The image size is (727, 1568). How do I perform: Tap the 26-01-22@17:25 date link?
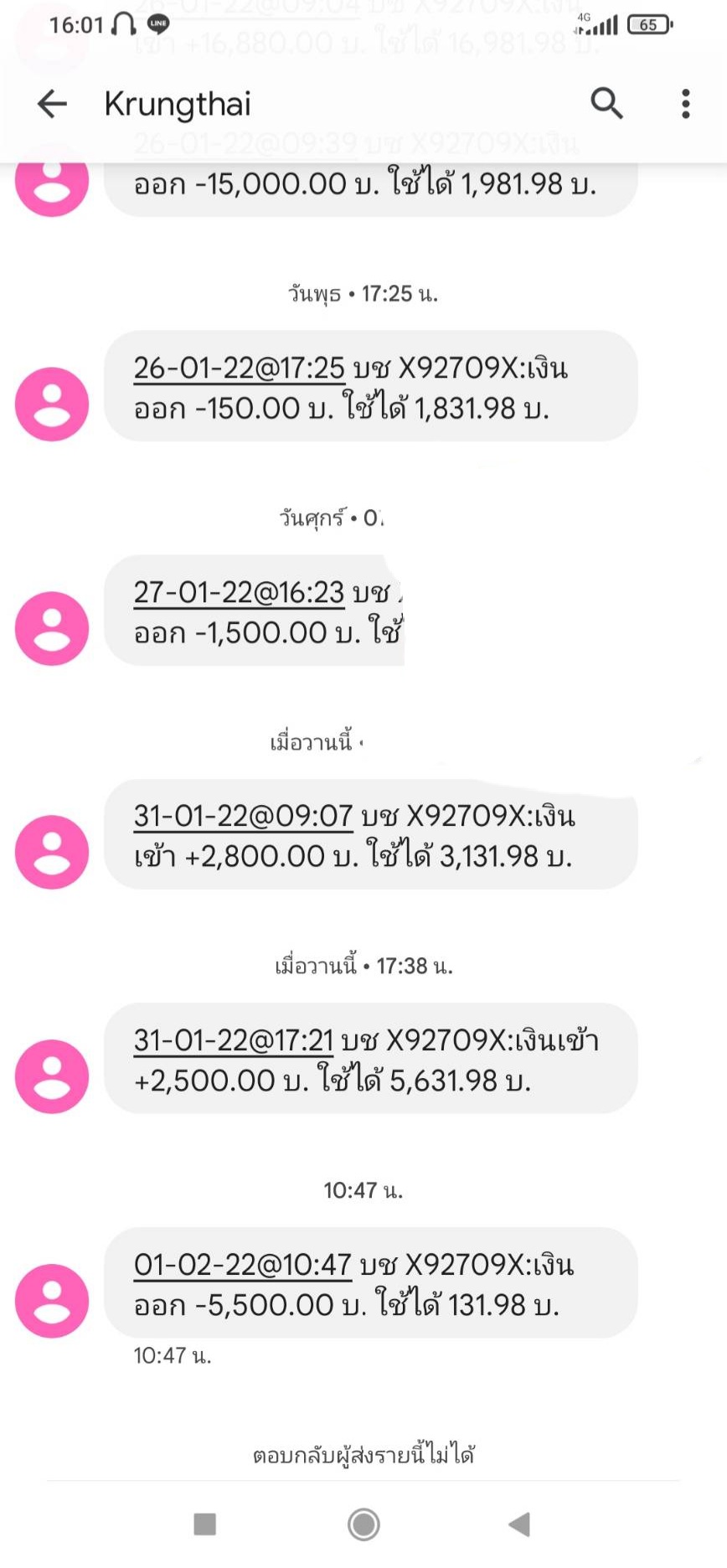(x=240, y=368)
